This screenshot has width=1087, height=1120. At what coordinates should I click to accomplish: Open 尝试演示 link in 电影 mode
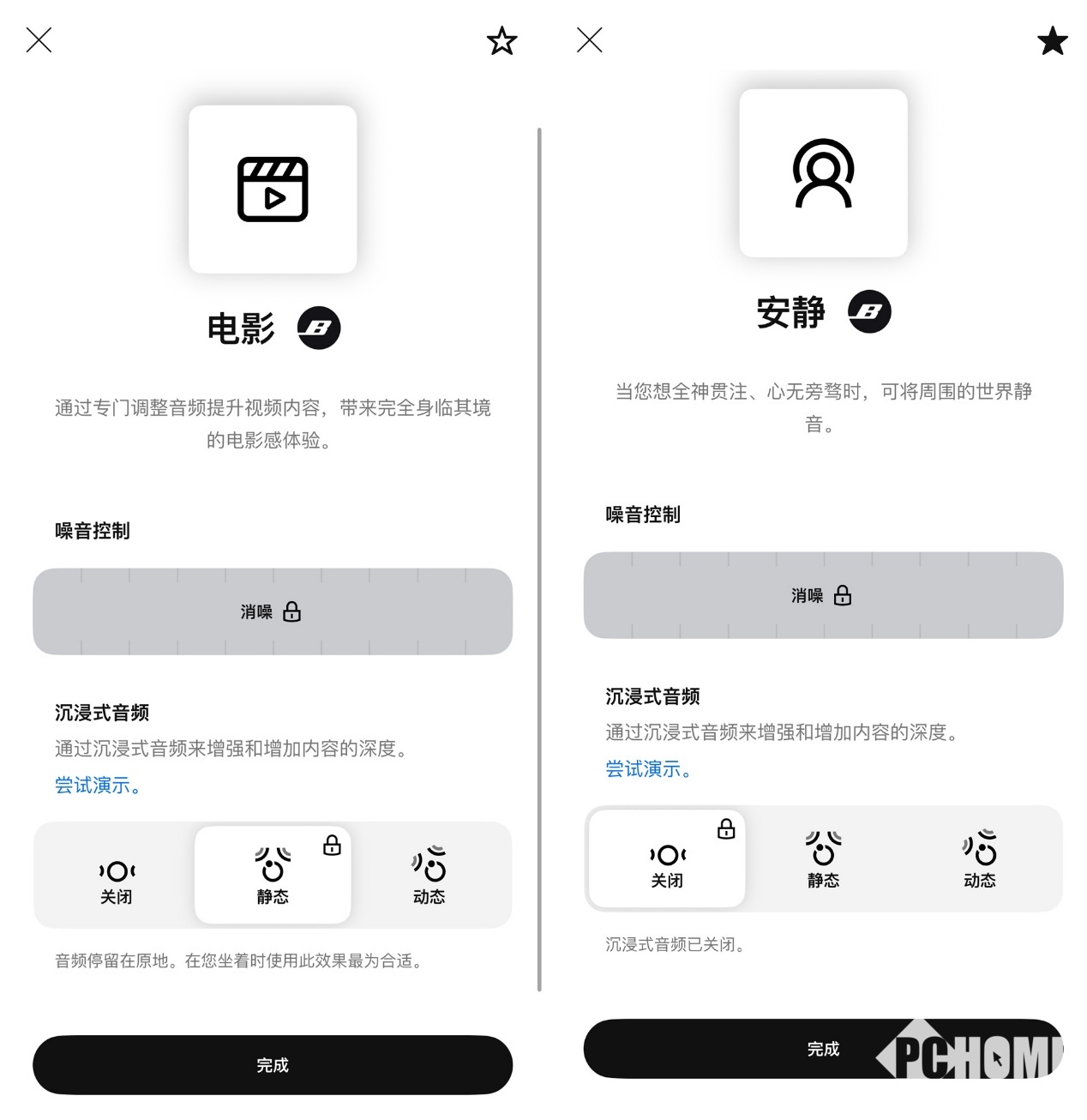(x=98, y=785)
